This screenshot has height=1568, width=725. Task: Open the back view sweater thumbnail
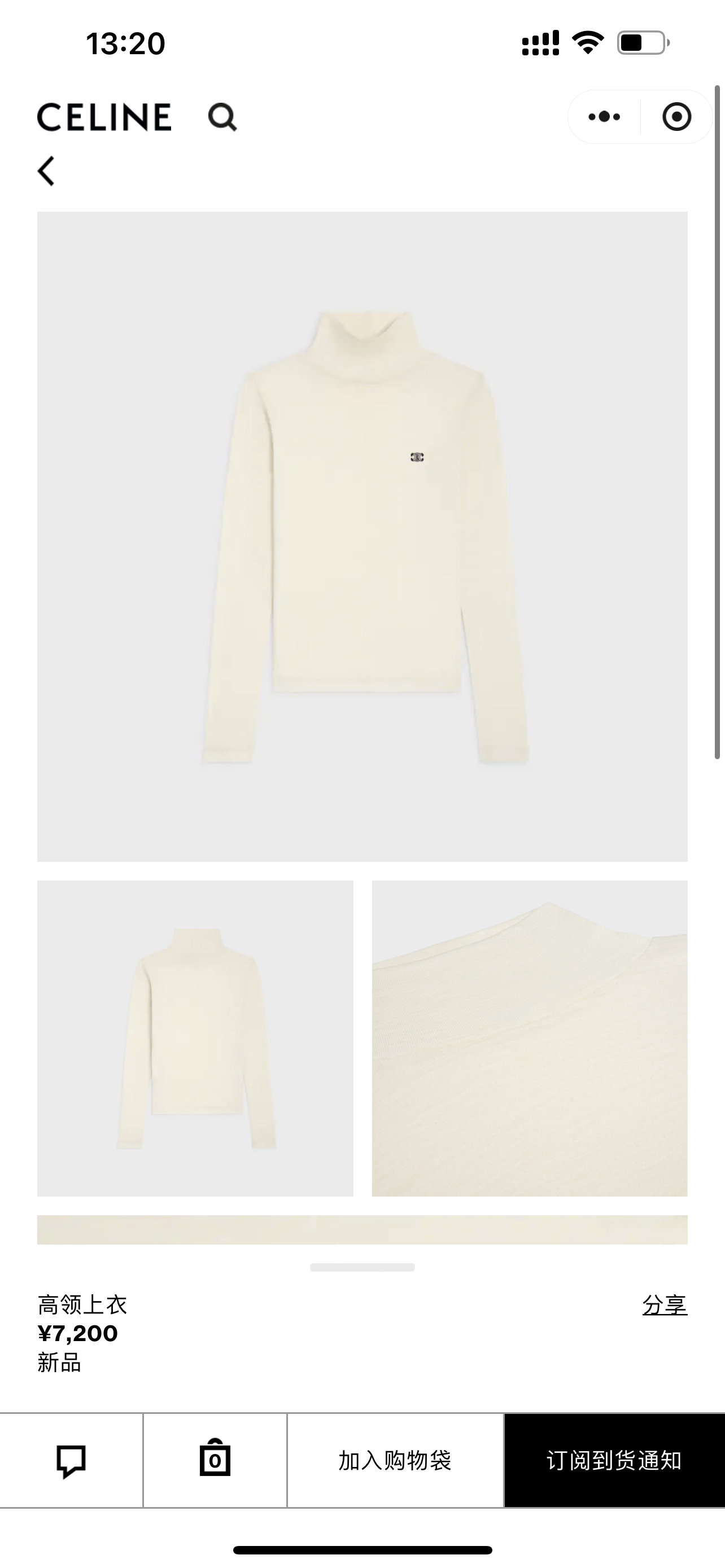tap(195, 1038)
